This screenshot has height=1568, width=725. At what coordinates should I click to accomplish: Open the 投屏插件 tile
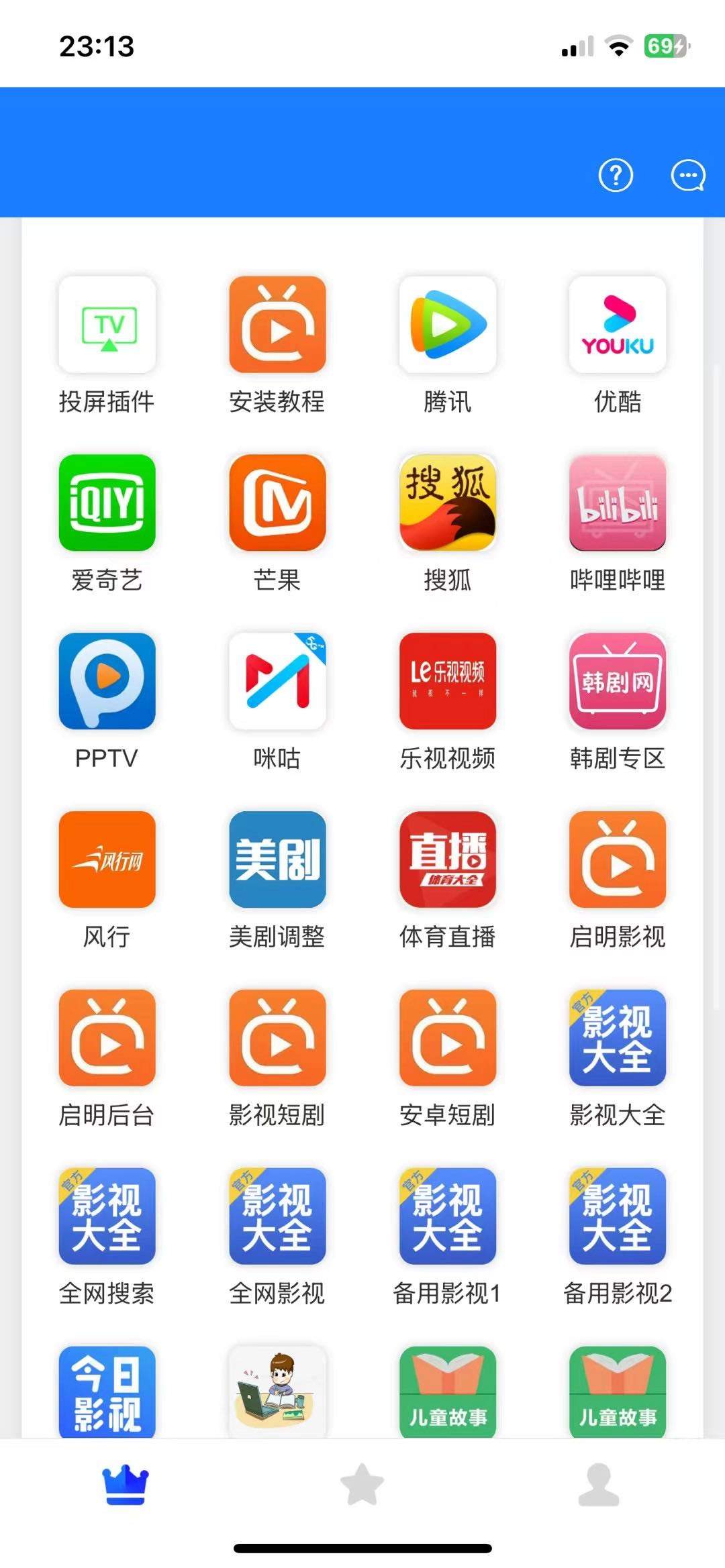click(x=107, y=325)
